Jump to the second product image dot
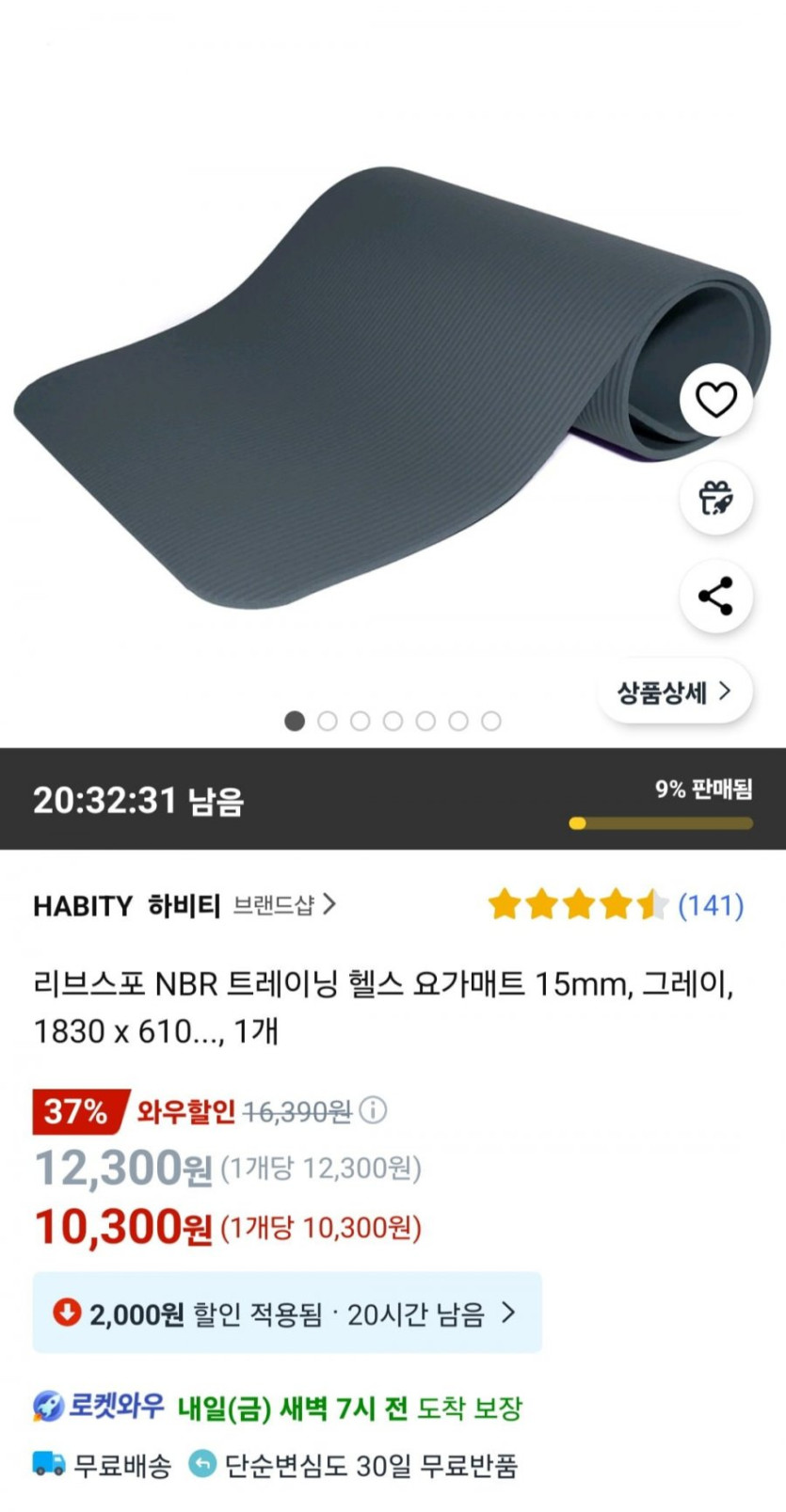786x1512 pixels. 328,721
